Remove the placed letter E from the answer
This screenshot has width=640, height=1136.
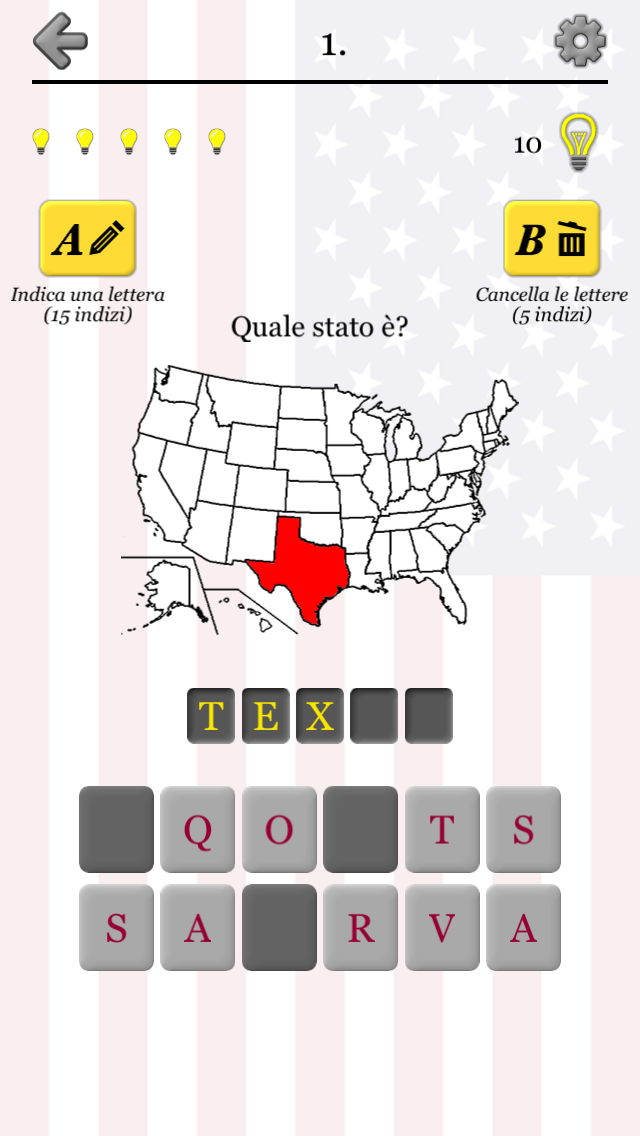pos(266,716)
